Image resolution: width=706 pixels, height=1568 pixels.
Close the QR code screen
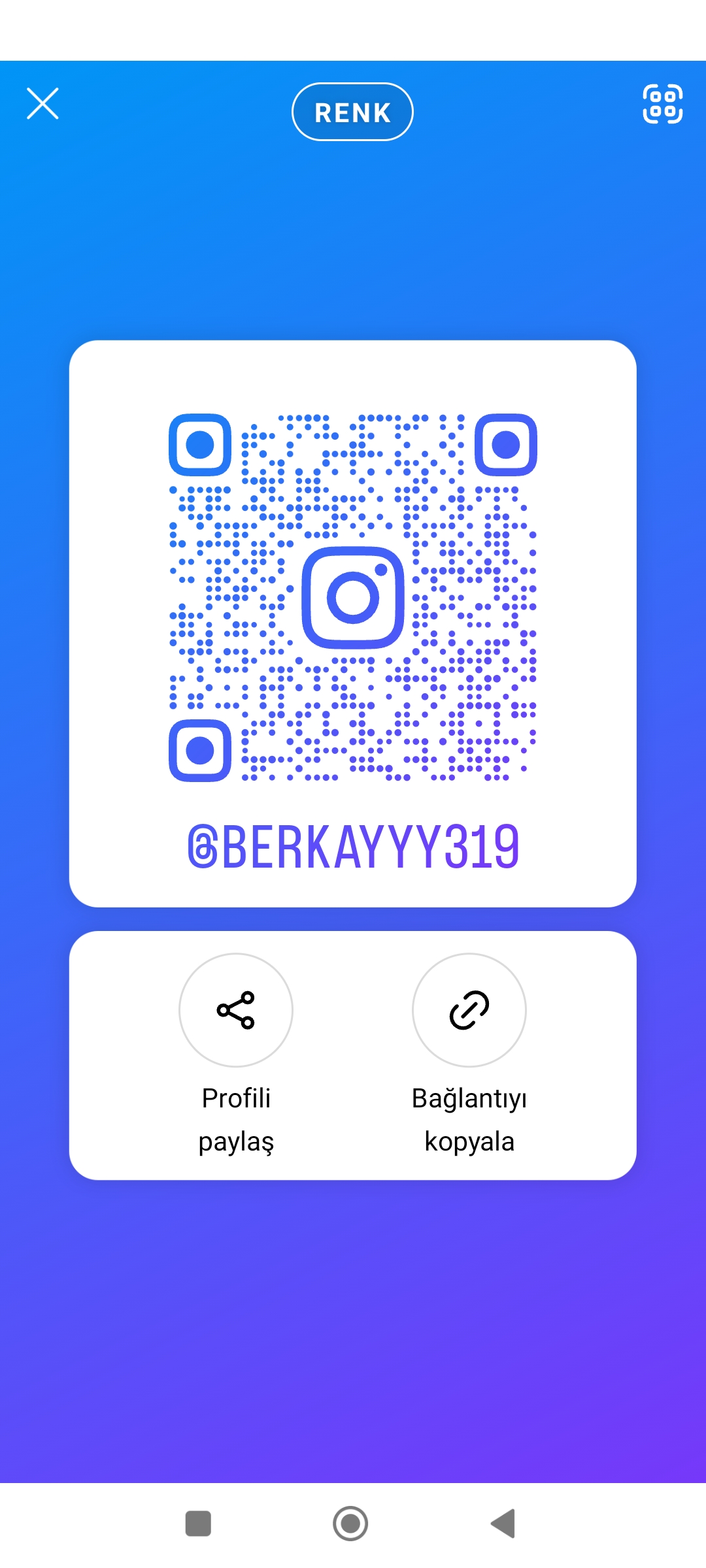click(42, 104)
